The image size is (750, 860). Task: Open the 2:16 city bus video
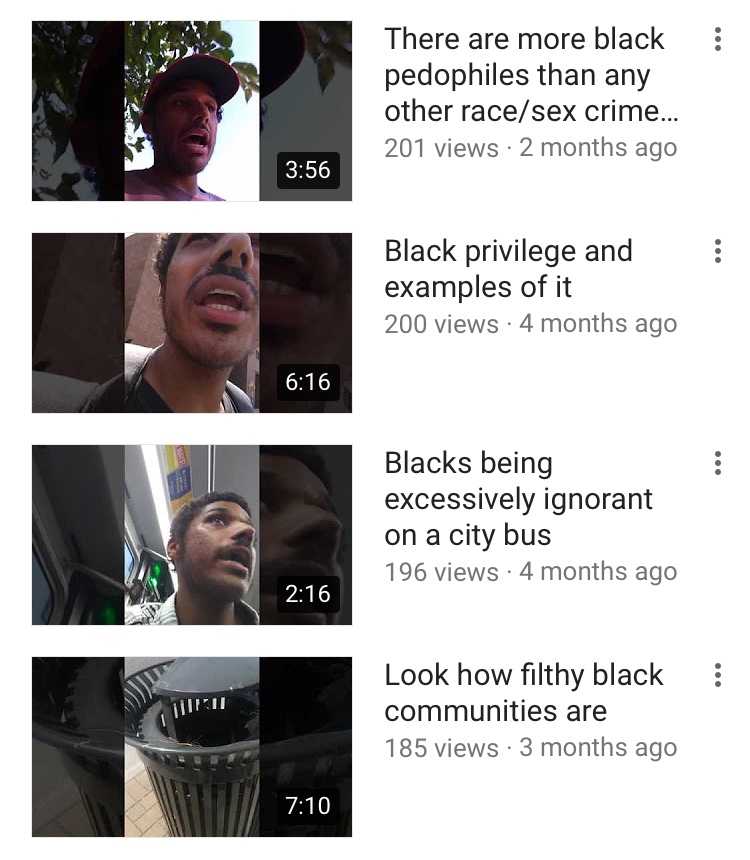(192, 535)
